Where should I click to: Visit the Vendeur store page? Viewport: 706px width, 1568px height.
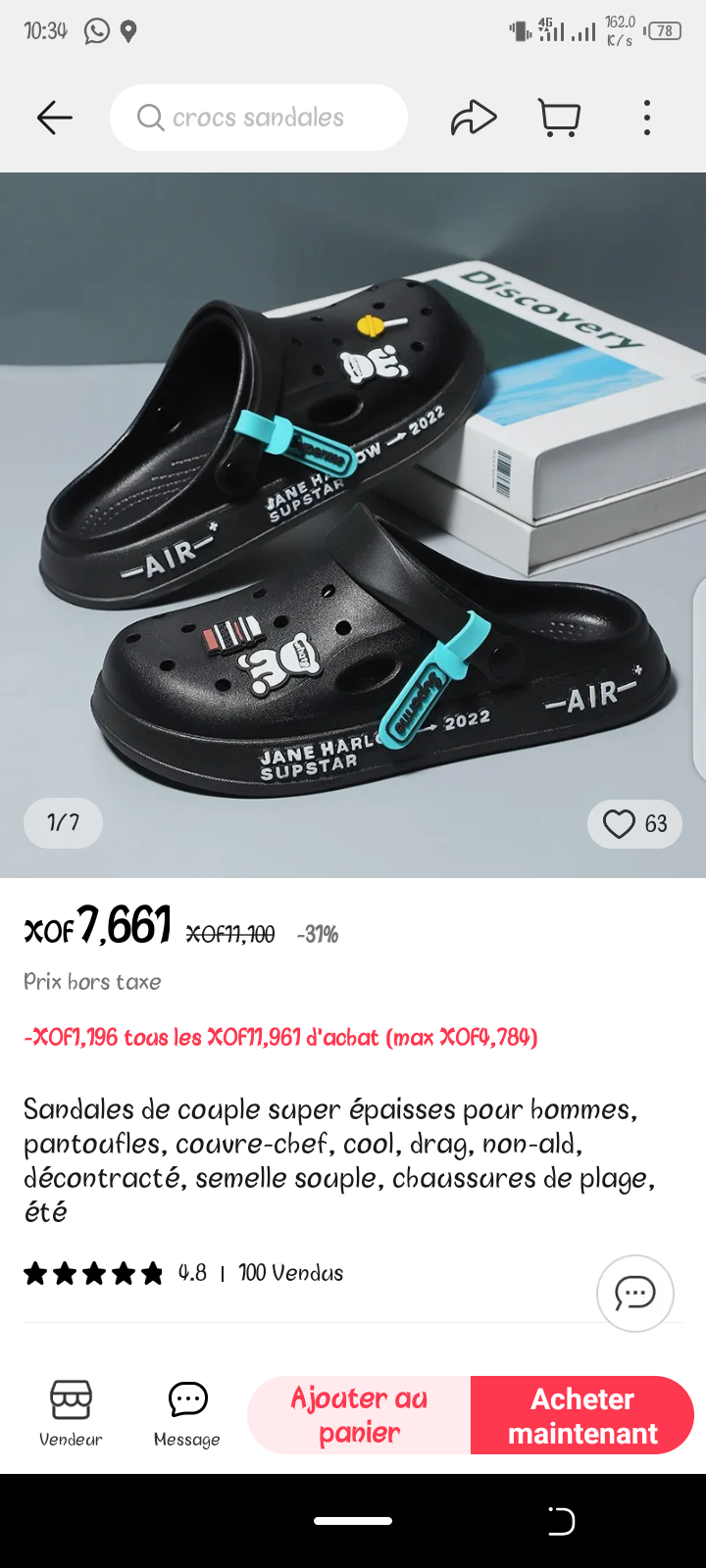[71, 1413]
